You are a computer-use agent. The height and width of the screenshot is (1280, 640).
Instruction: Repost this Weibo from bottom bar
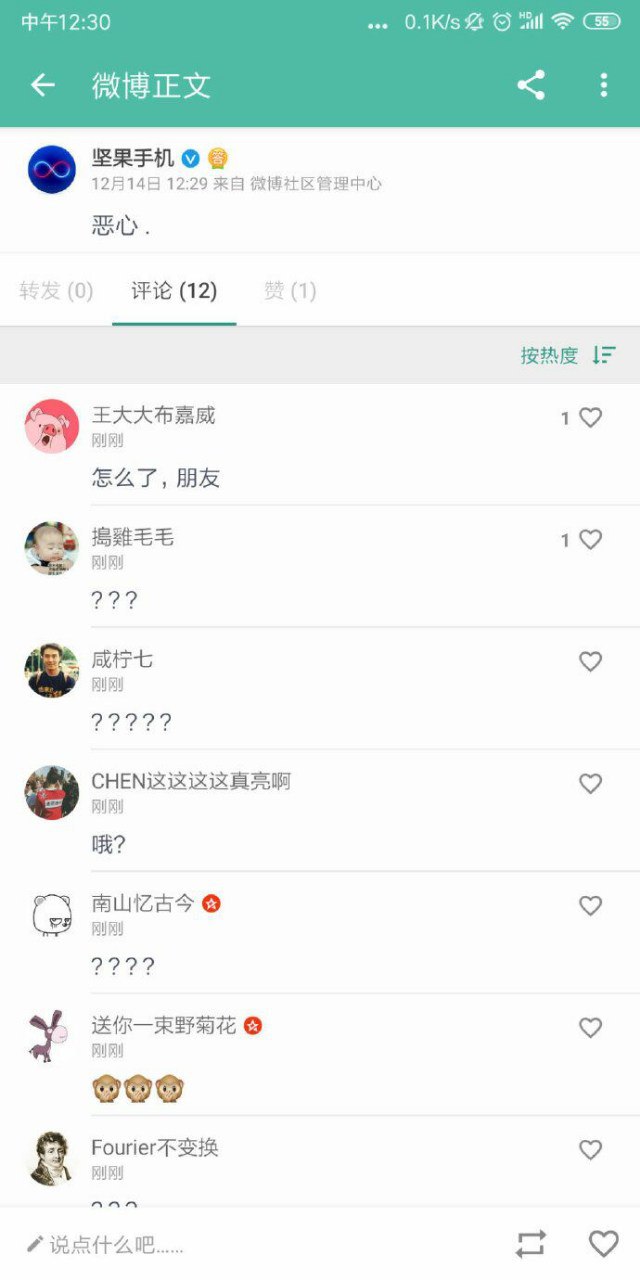(530, 1244)
